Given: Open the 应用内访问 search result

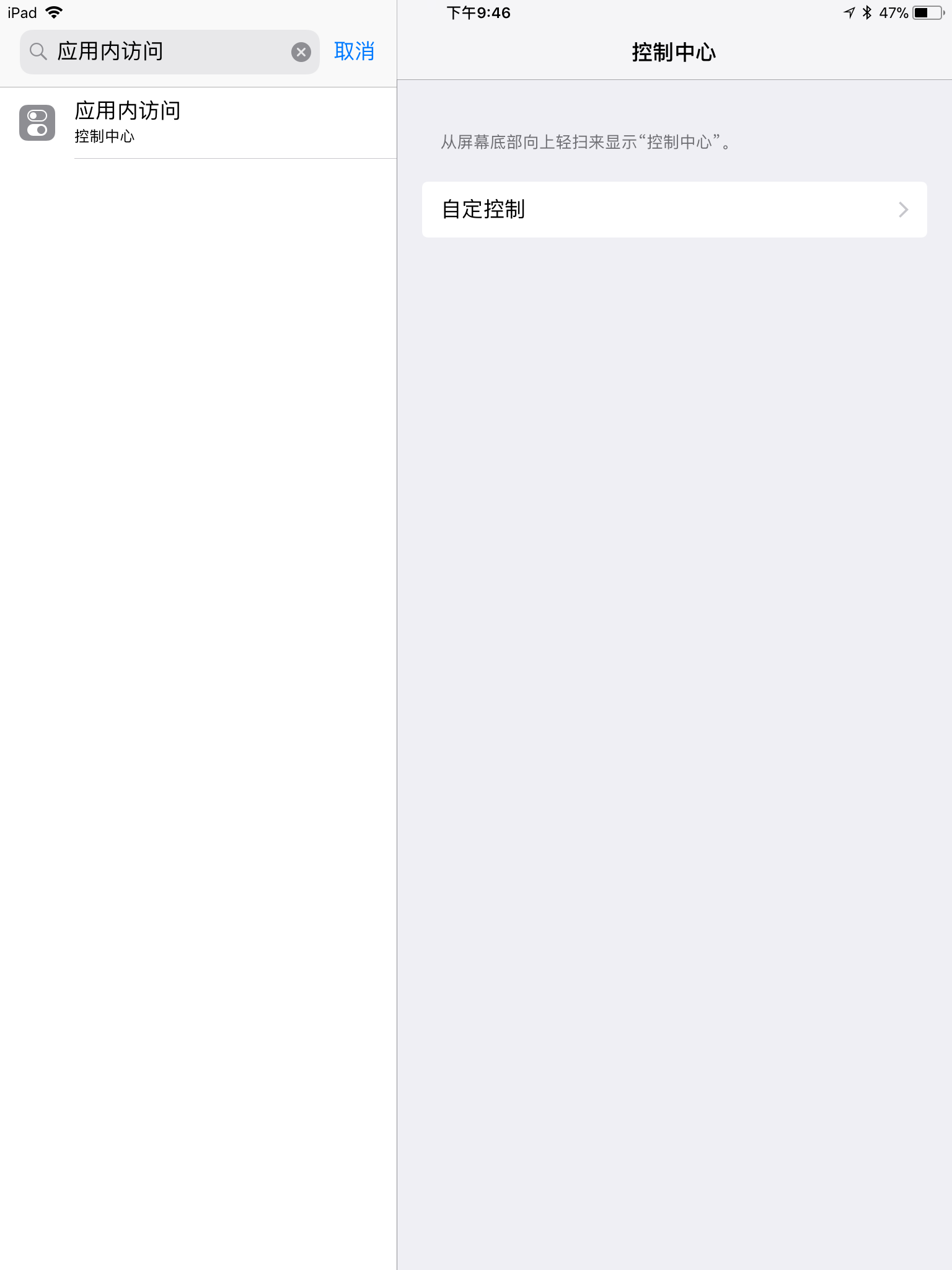Looking at the screenshot, I should (x=198, y=123).
